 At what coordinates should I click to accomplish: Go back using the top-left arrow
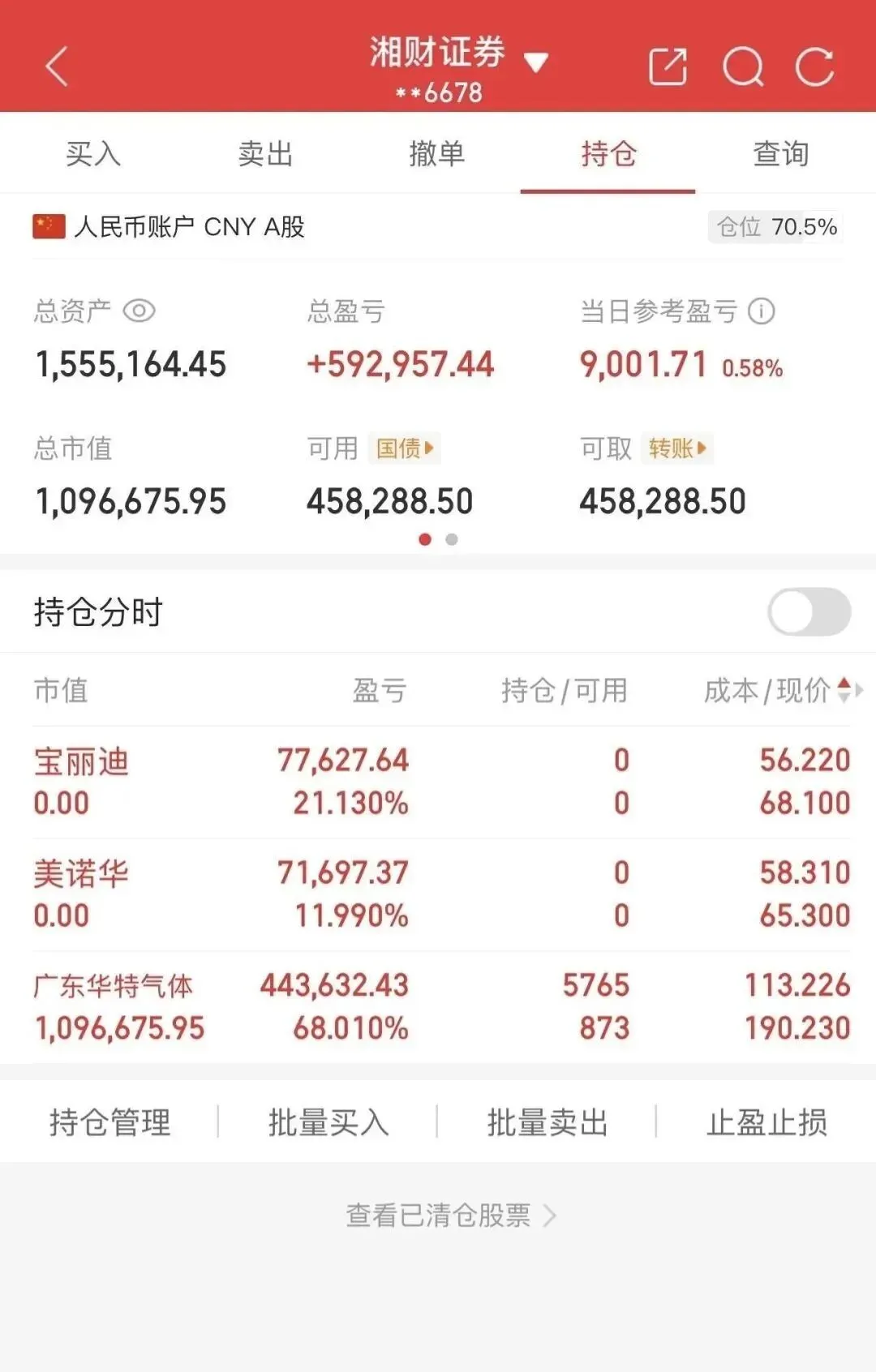57,66
